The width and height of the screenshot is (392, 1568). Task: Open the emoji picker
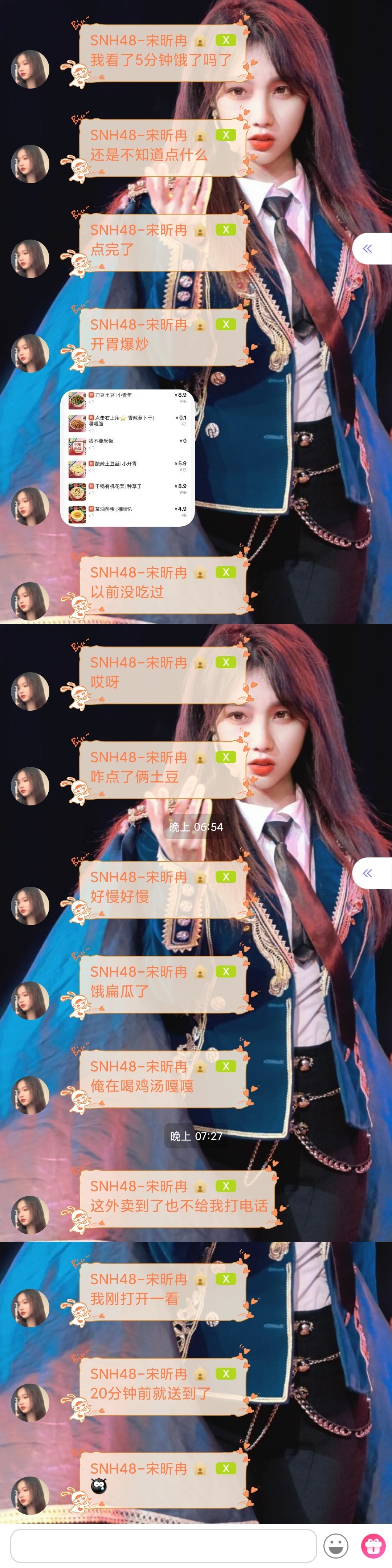[x=335, y=1545]
